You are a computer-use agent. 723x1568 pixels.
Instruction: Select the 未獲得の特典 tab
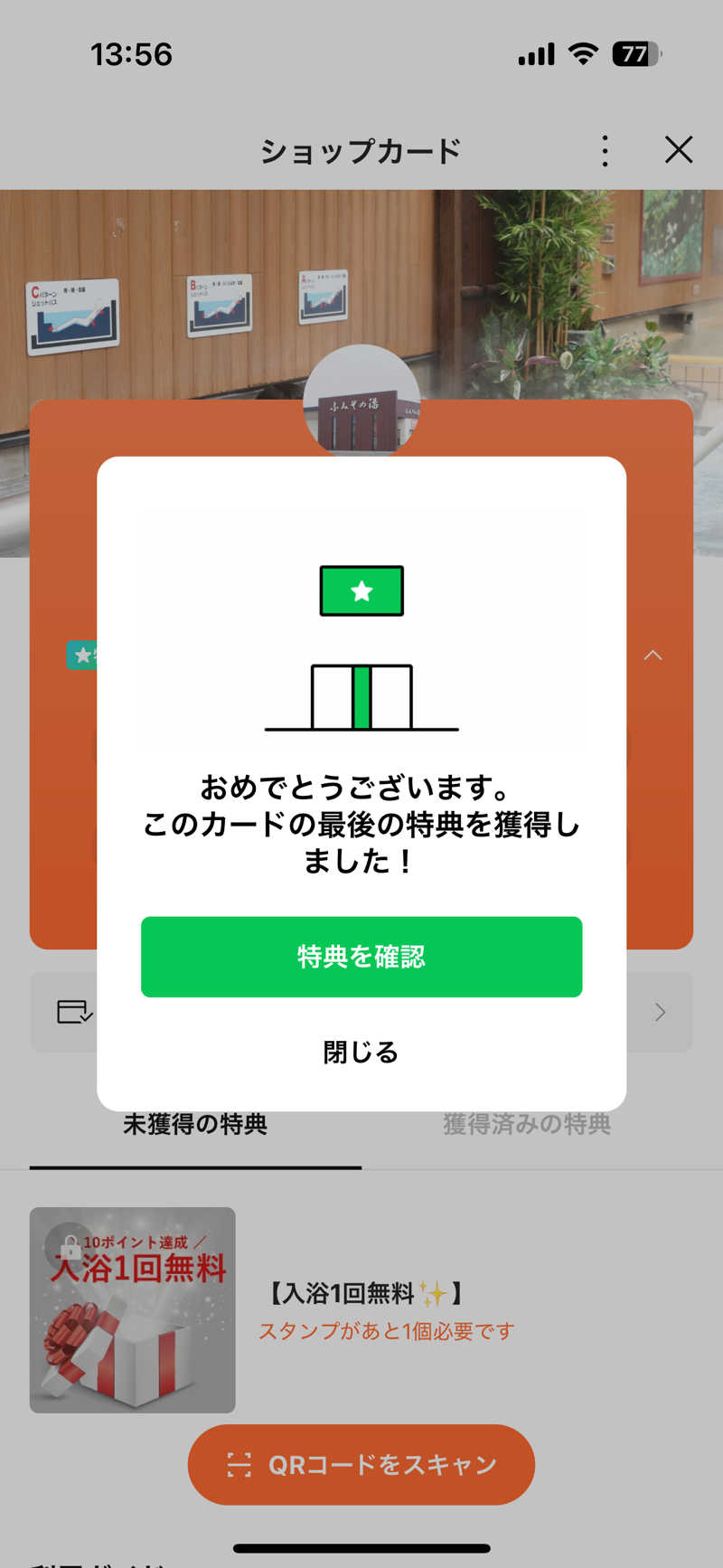point(195,1124)
